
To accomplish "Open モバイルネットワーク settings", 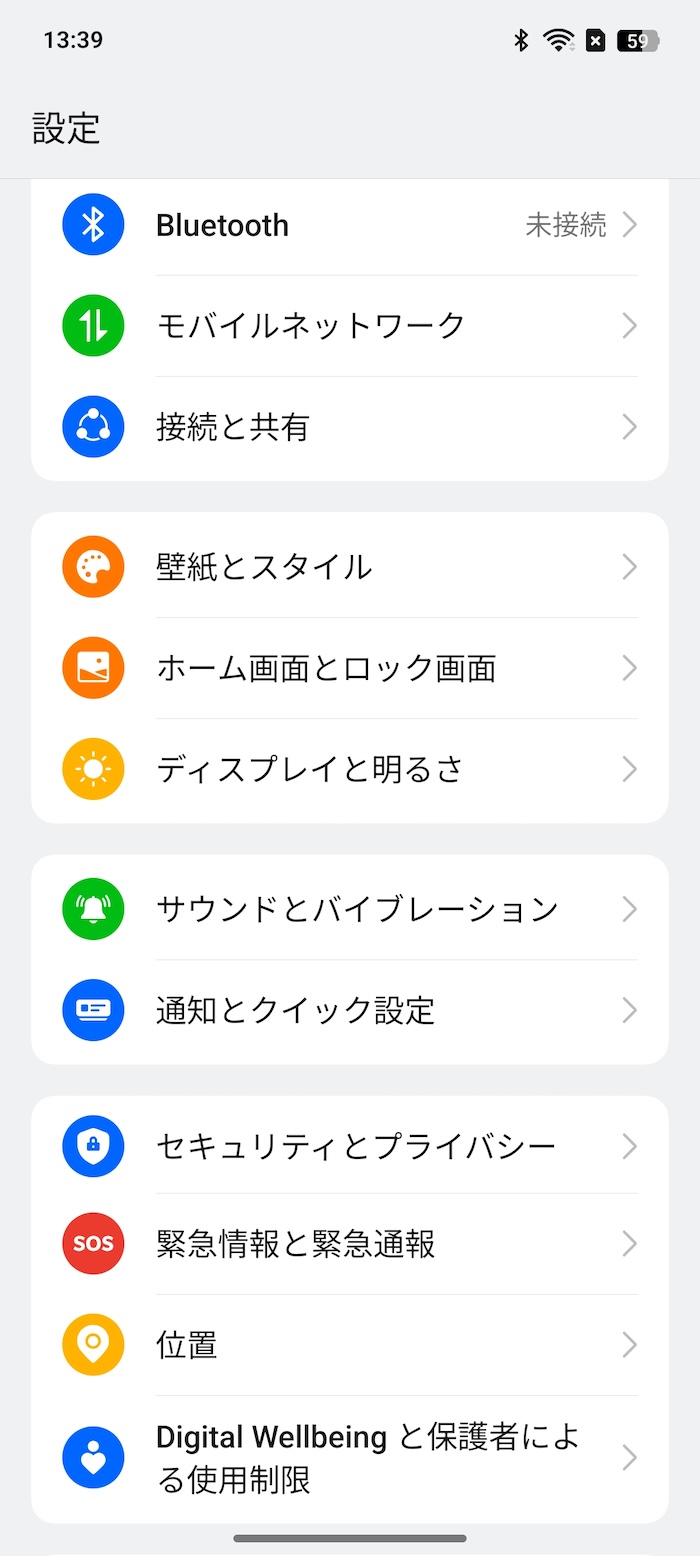I will pyautogui.click(x=350, y=326).
